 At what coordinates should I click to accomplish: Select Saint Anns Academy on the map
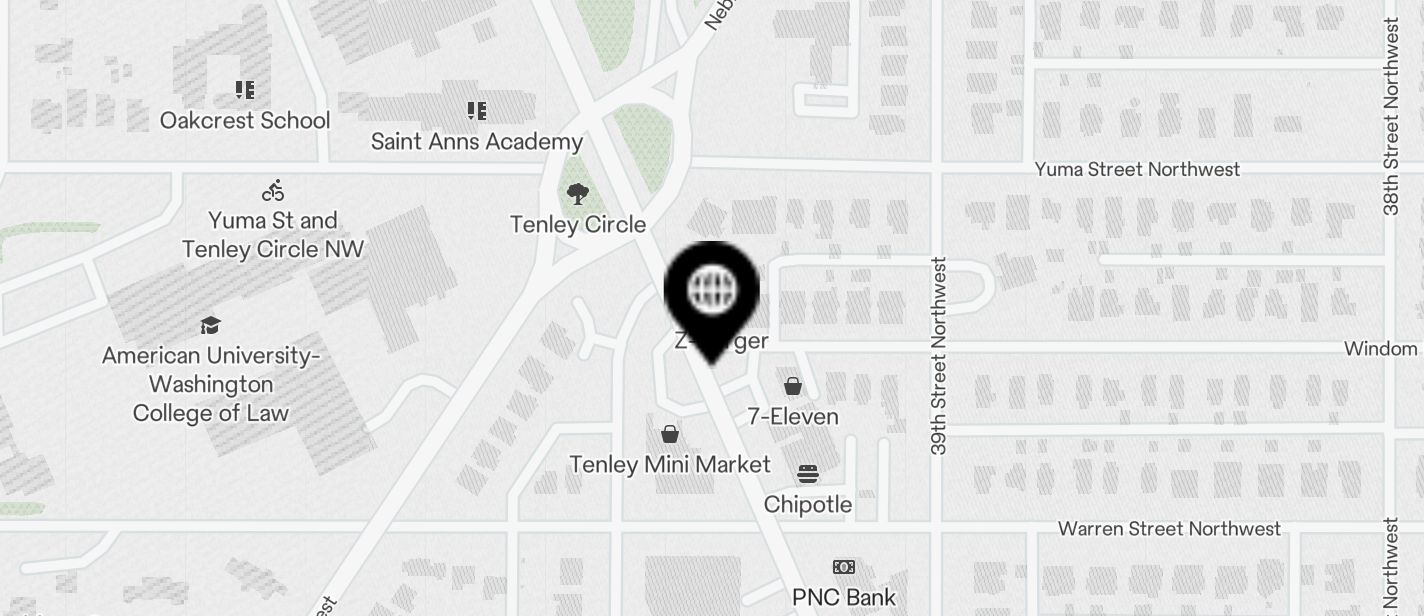click(x=477, y=111)
